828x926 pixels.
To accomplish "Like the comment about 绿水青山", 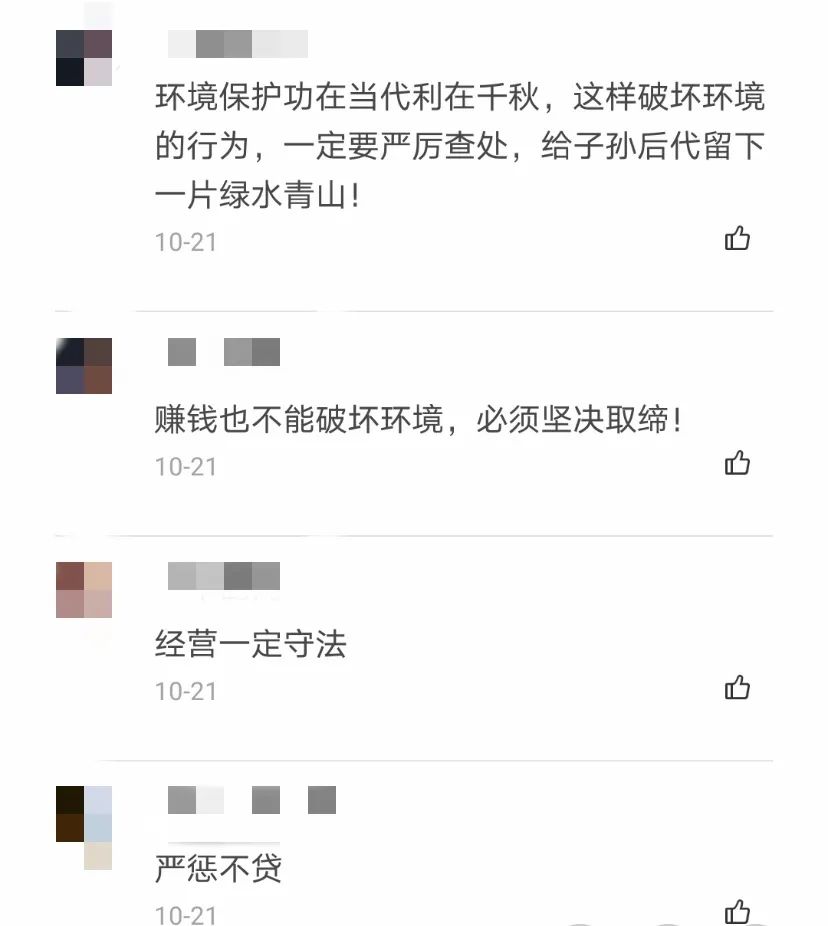I will tap(737, 238).
